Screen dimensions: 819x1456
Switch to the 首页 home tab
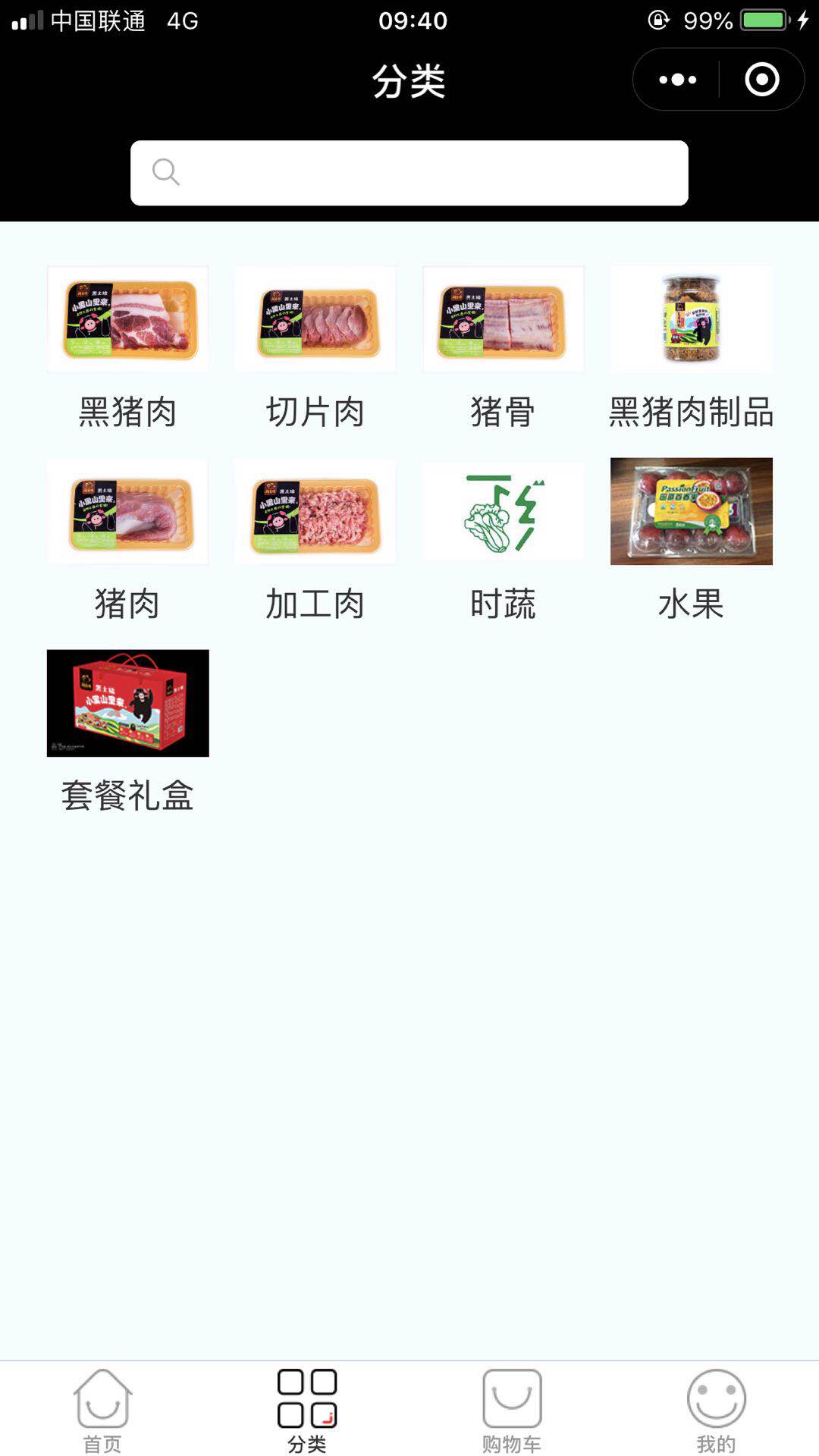(x=102, y=1410)
